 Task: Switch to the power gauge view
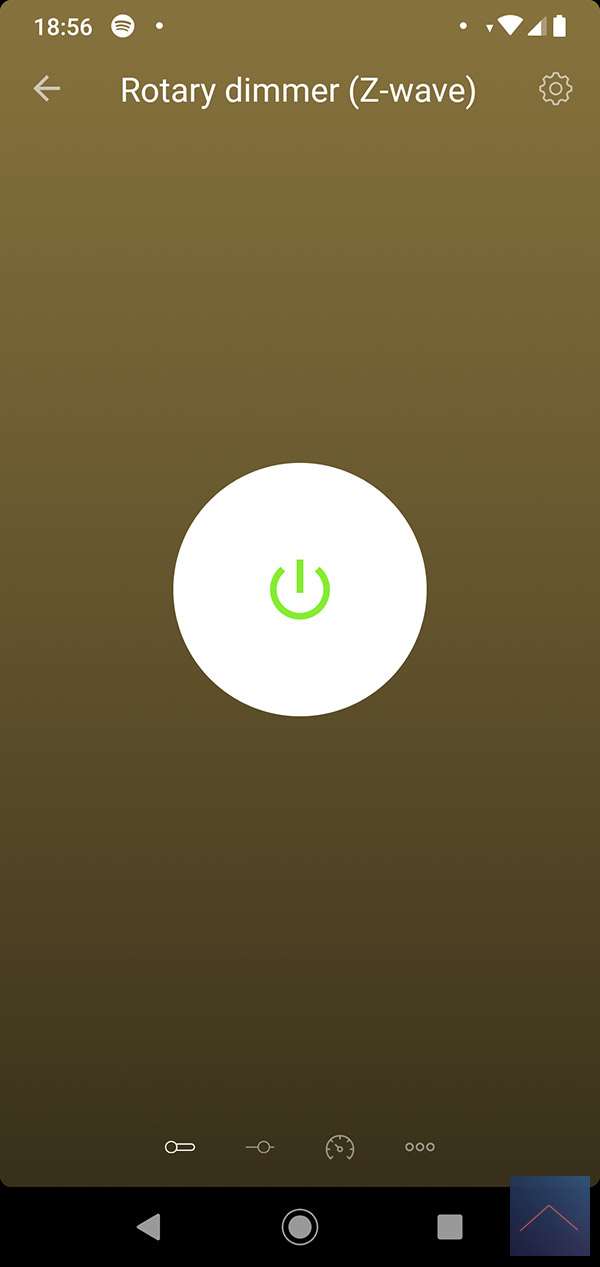click(340, 1147)
